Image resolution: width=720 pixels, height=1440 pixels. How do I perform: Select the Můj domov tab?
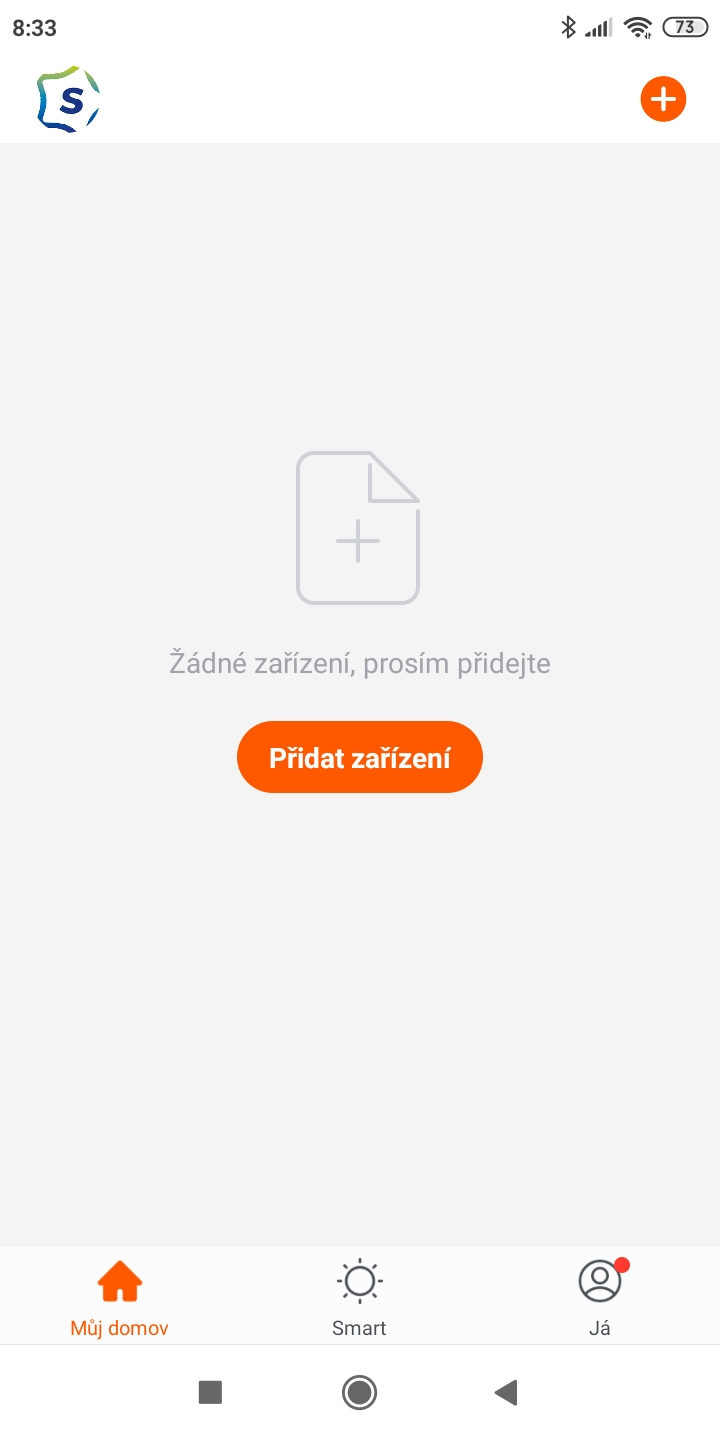[x=120, y=1296]
